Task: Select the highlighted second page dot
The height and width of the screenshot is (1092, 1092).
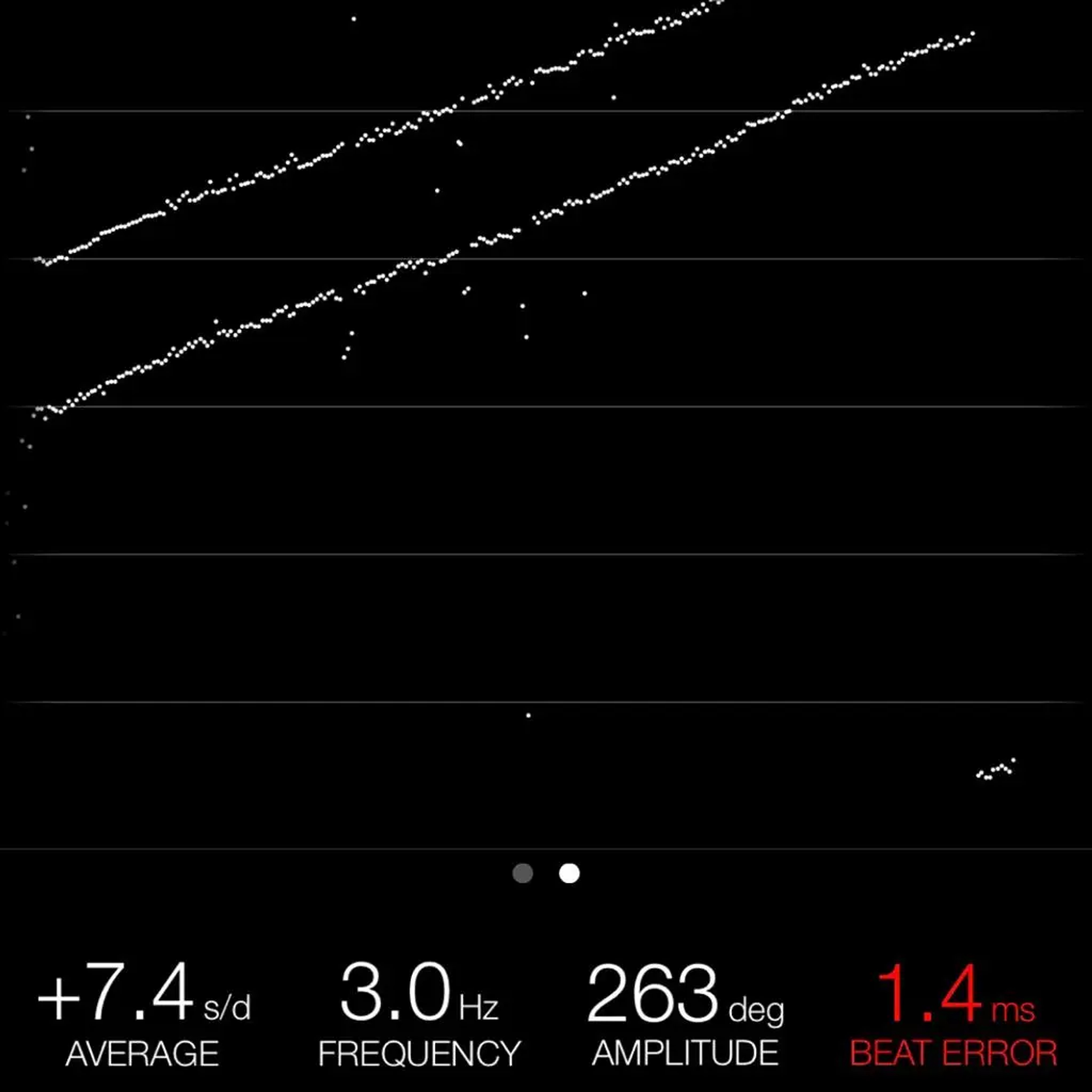Action: coord(569,873)
